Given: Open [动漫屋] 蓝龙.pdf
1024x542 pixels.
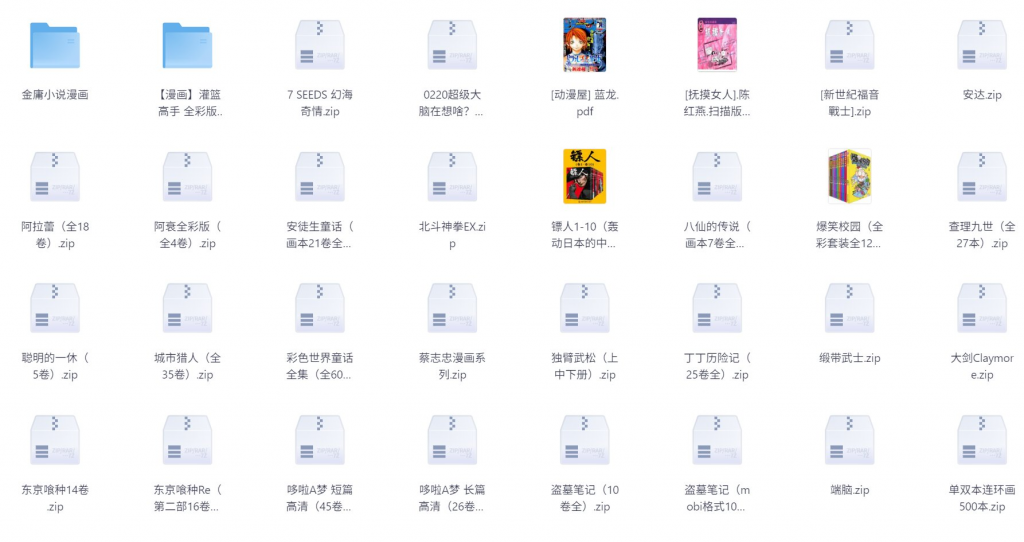Looking at the screenshot, I should [x=585, y=46].
